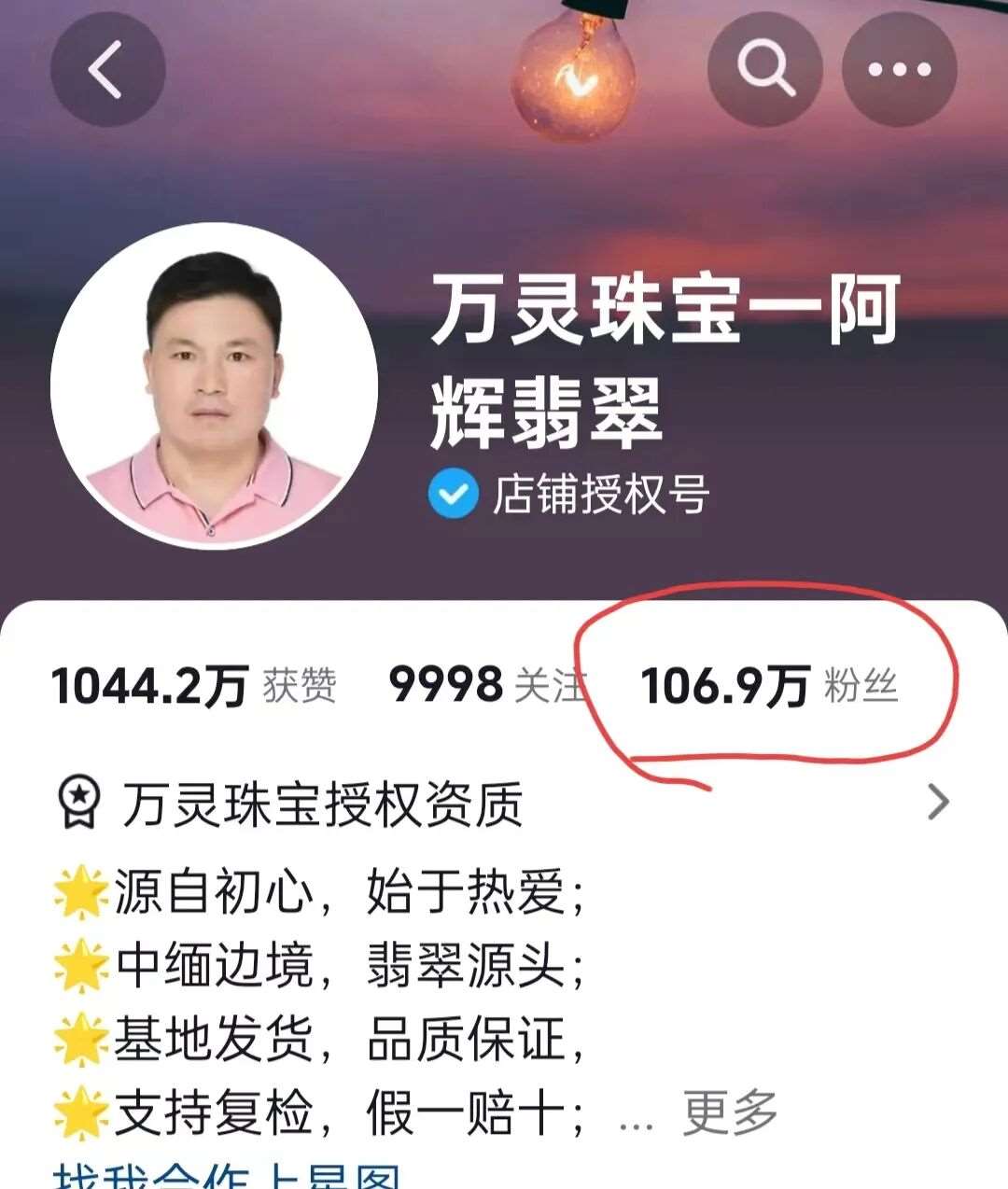View the profile avatar photo
This screenshot has height=1189, width=1008.
coord(214,385)
